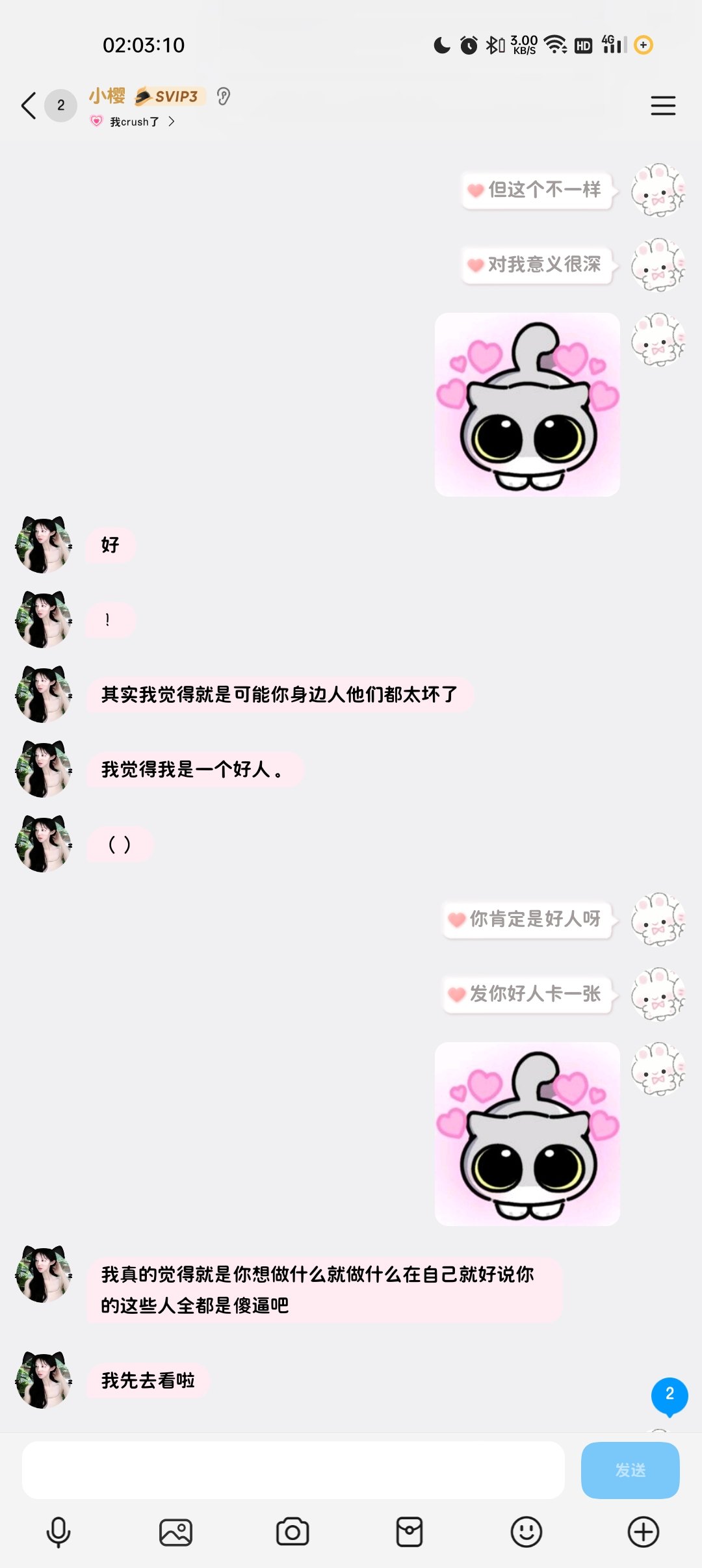The height and width of the screenshot is (1568, 702).
Task: Open the cat sticker under 对我意义很深
Action: click(x=527, y=404)
